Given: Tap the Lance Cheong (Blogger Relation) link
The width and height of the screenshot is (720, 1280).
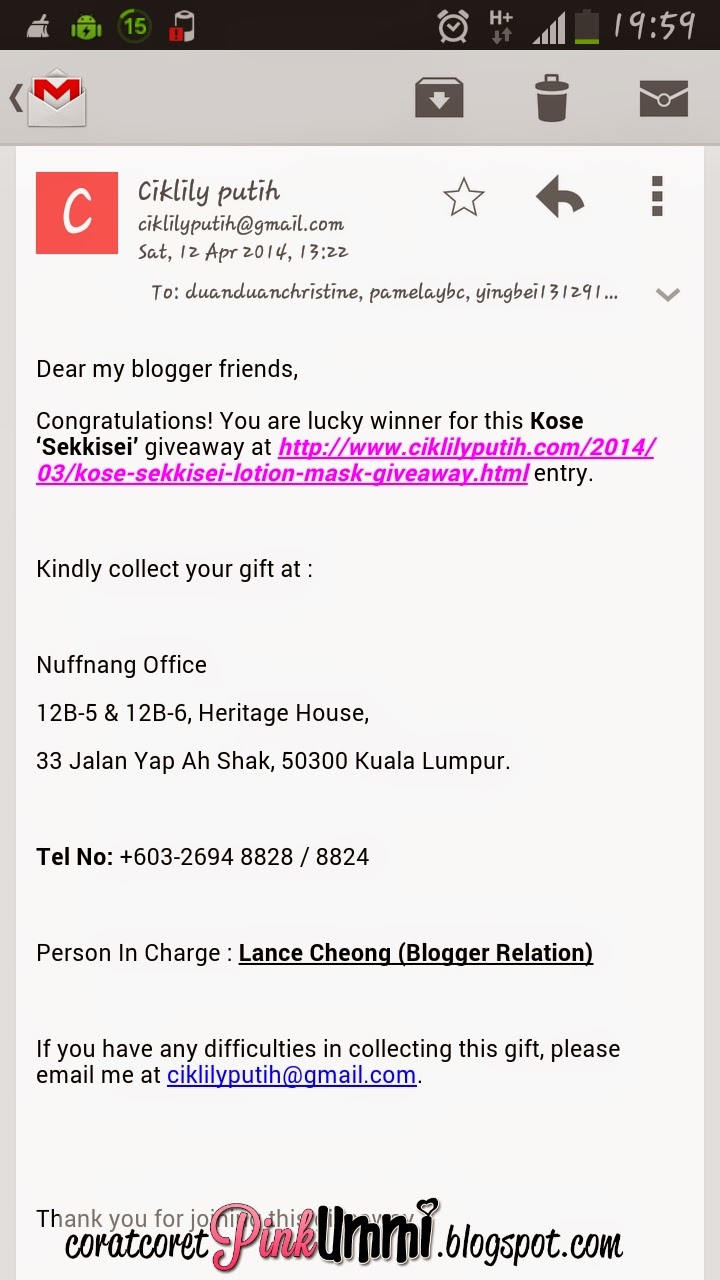Looking at the screenshot, I should 415,953.
